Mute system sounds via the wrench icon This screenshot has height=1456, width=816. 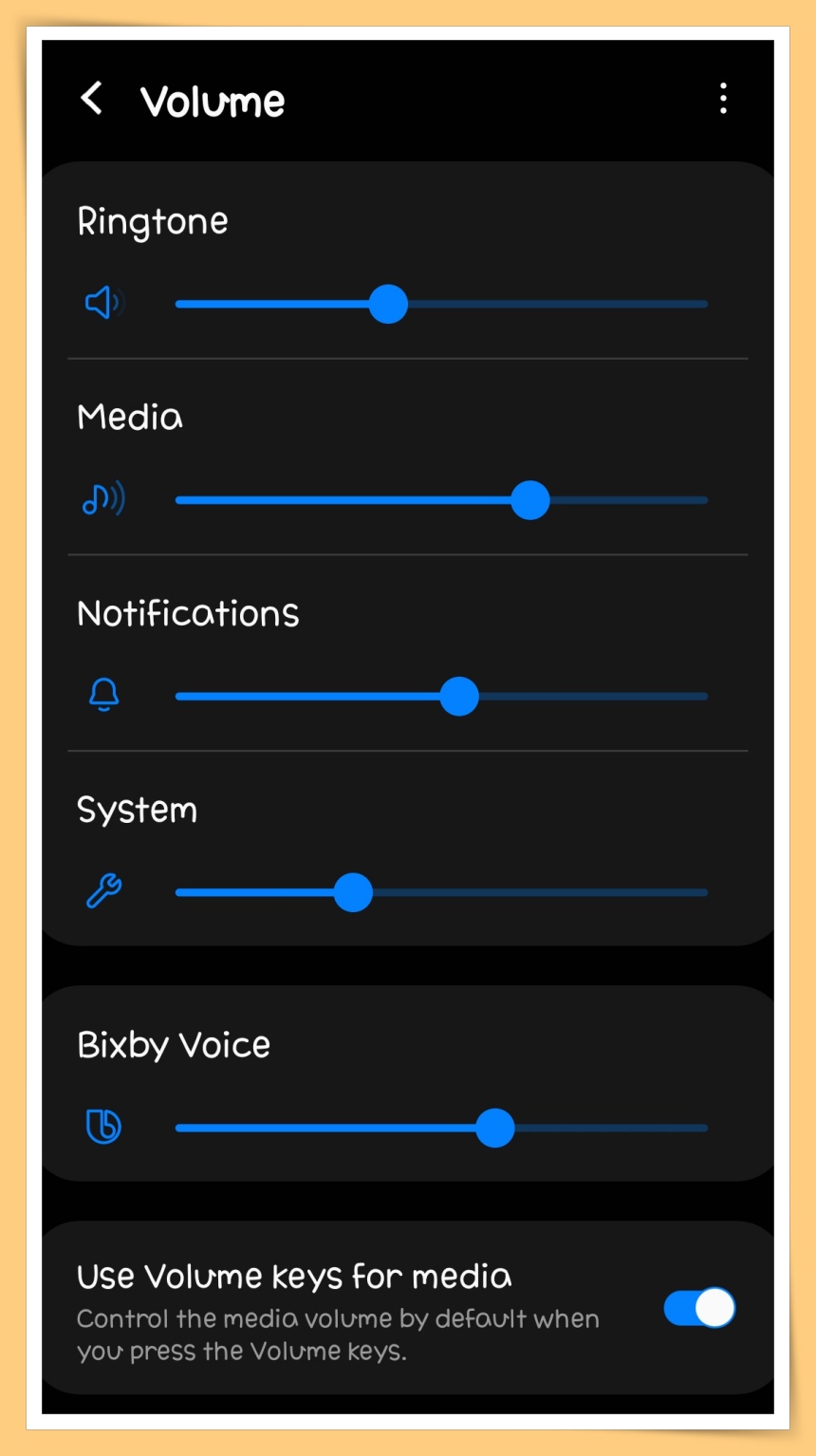click(x=103, y=891)
